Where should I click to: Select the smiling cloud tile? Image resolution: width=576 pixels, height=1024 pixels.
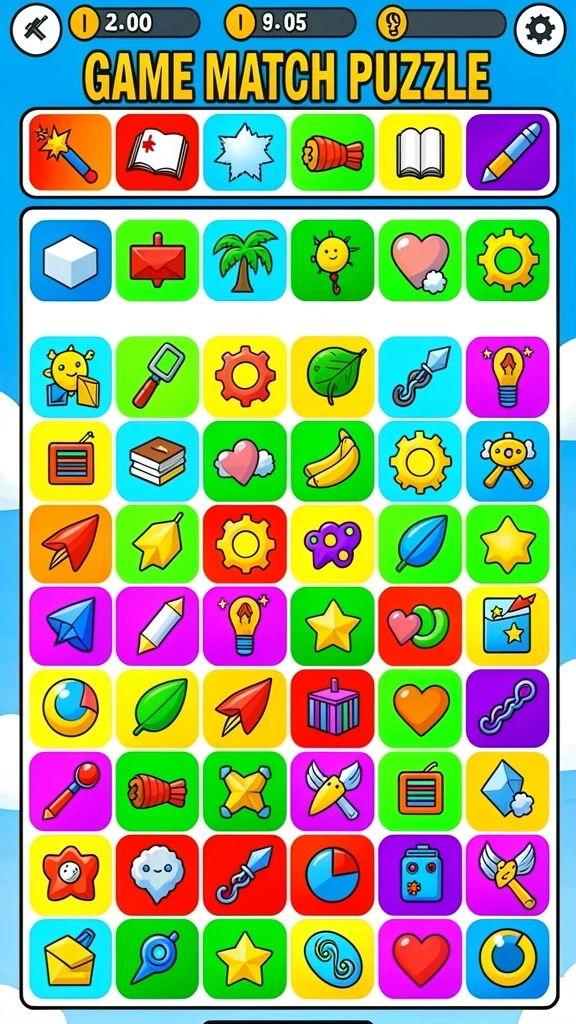click(157, 874)
